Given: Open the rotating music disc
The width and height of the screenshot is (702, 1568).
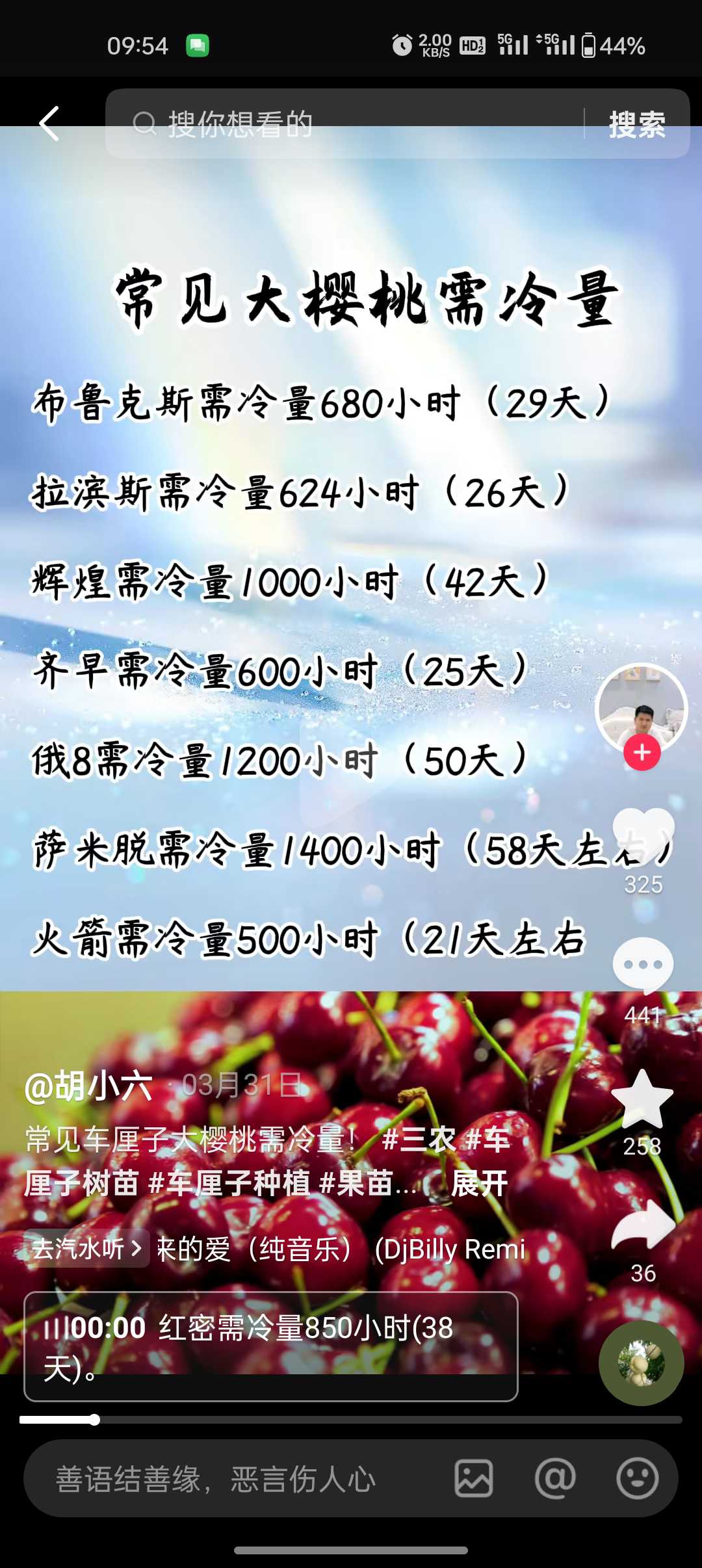Looking at the screenshot, I should click(642, 1363).
